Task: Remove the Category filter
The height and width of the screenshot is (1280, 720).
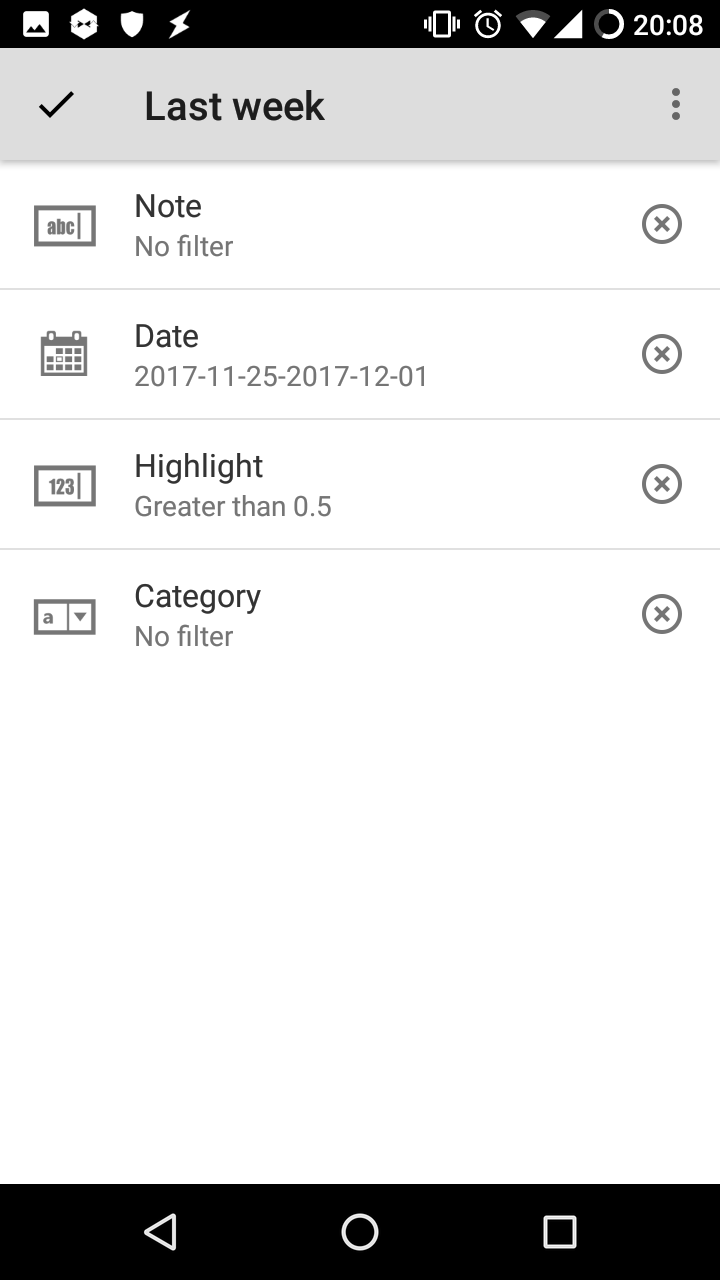Action: click(661, 614)
